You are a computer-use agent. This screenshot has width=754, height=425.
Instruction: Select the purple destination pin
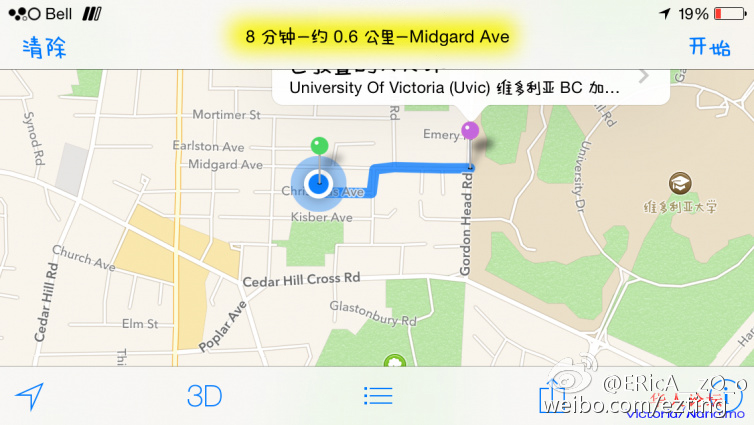pyautogui.click(x=470, y=130)
